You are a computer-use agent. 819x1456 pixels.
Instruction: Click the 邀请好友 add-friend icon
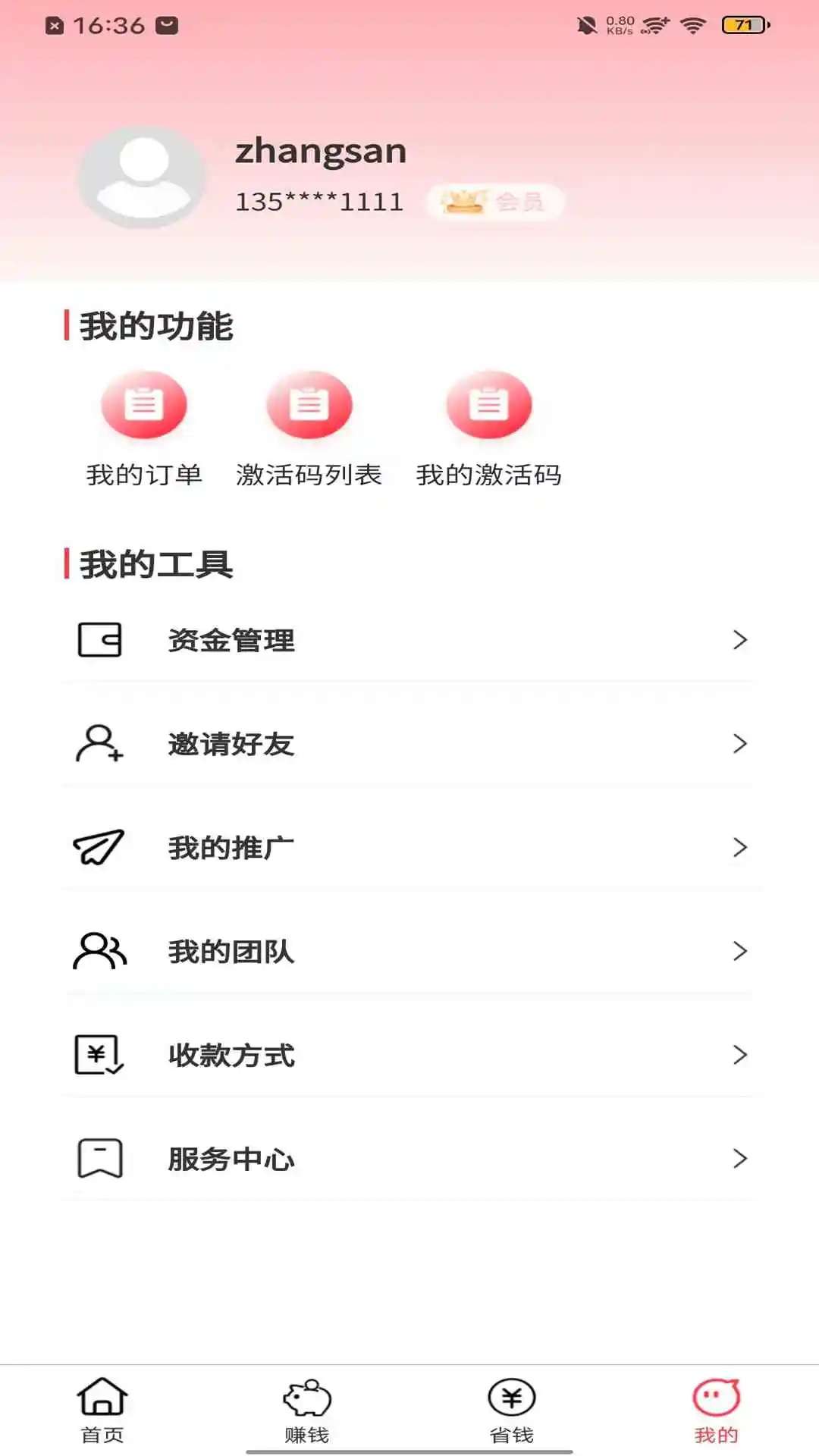[99, 745]
